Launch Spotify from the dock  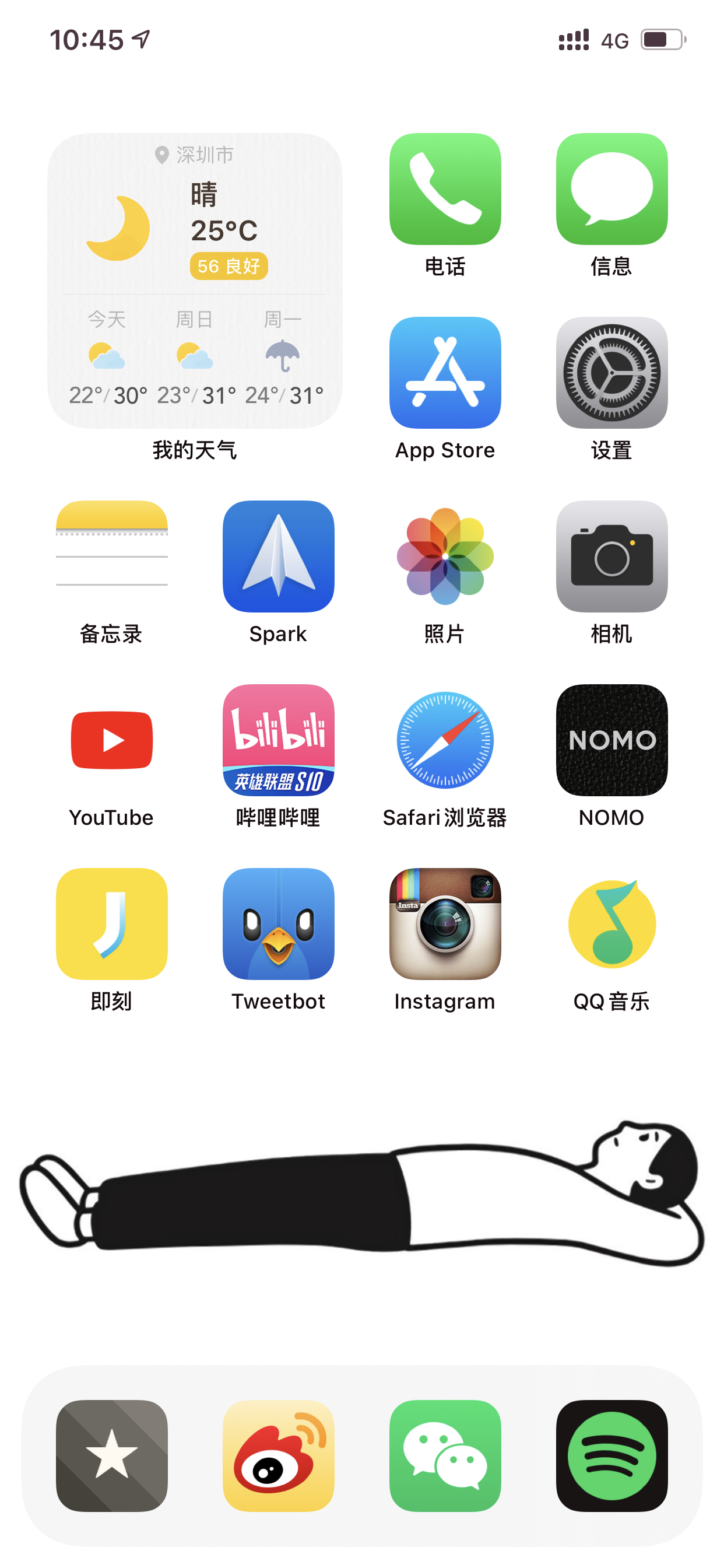(x=611, y=1456)
